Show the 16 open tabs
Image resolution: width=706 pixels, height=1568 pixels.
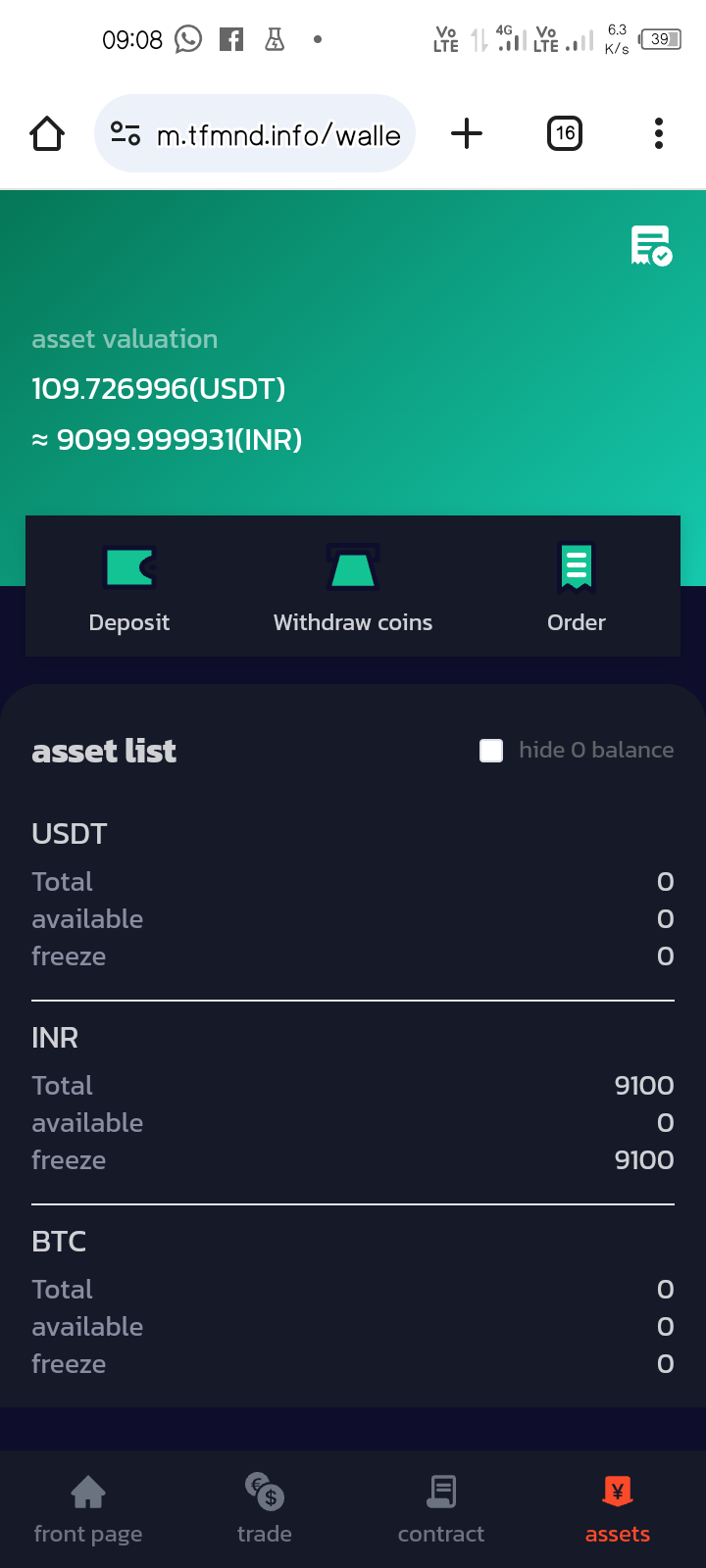tap(565, 133)
